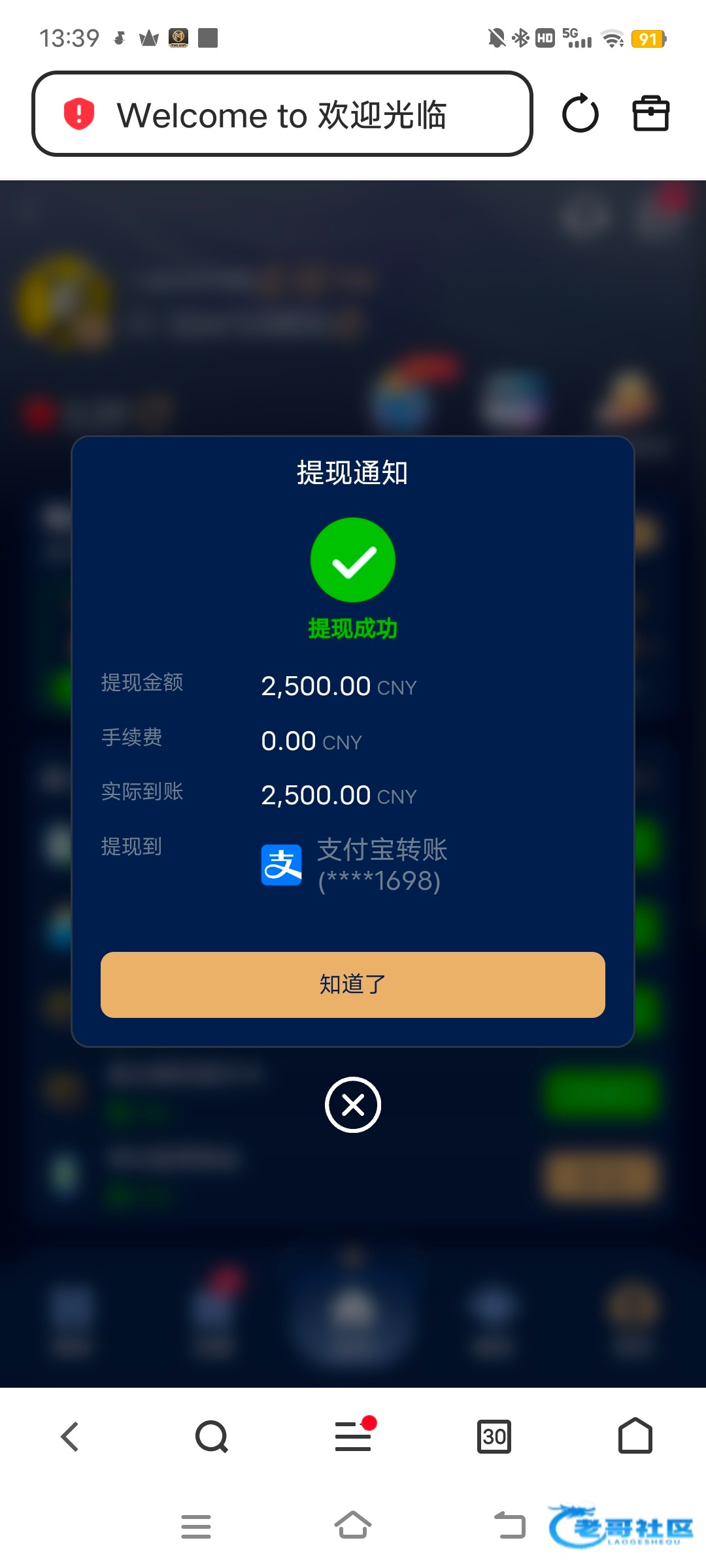Tap the address bar showing Welcome to 欢迎光临
Viewport: 706px width, 1568px height.
282,114
